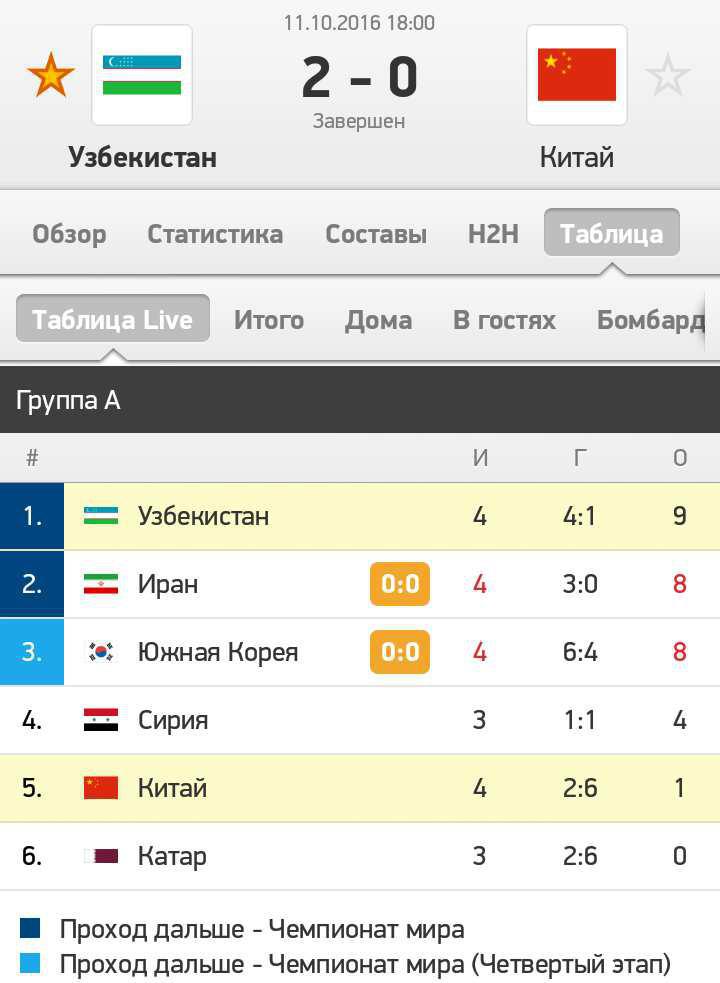Select the Таблица tab
The width and height of the screenshot is (720, 983).
[611, 234]
